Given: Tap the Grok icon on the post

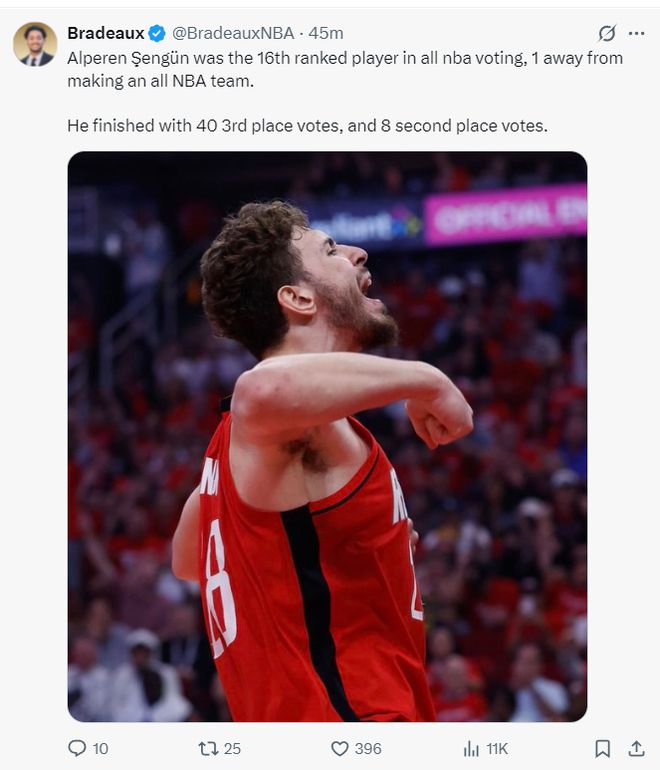Looking at the screenshot, I should click(606, 33).
